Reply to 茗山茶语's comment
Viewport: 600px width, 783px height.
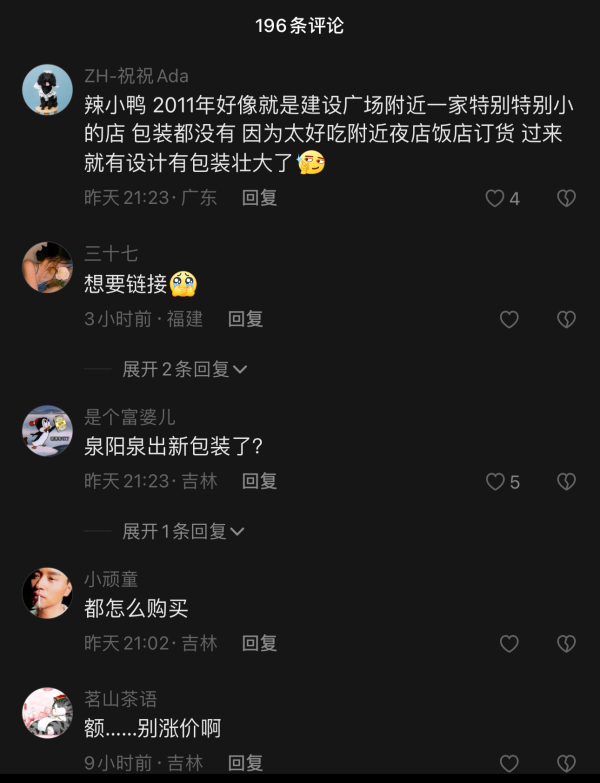pyautogui.click(x=245, y=764)
